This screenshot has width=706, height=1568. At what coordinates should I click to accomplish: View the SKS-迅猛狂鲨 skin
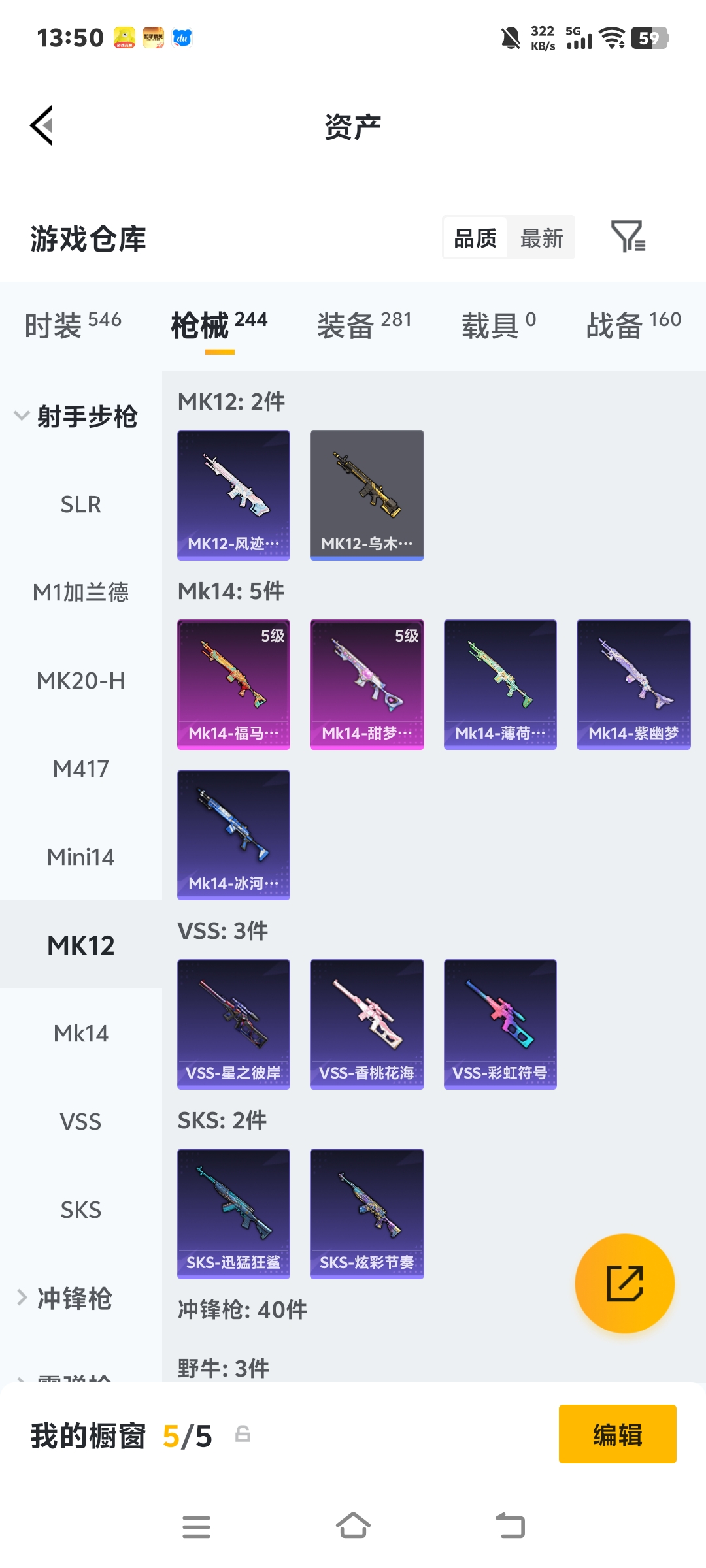tap(233, 1213)
